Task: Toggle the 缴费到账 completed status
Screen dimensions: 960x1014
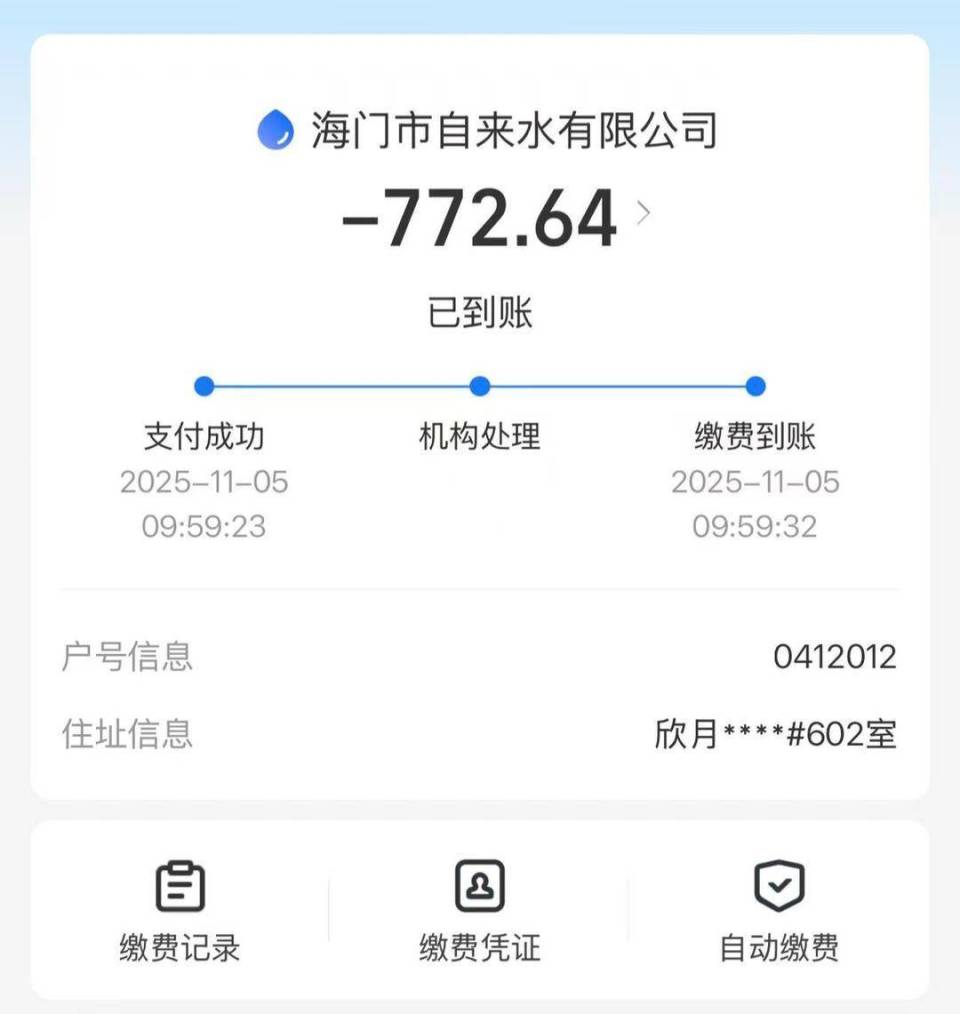Action: coord(755,437)
